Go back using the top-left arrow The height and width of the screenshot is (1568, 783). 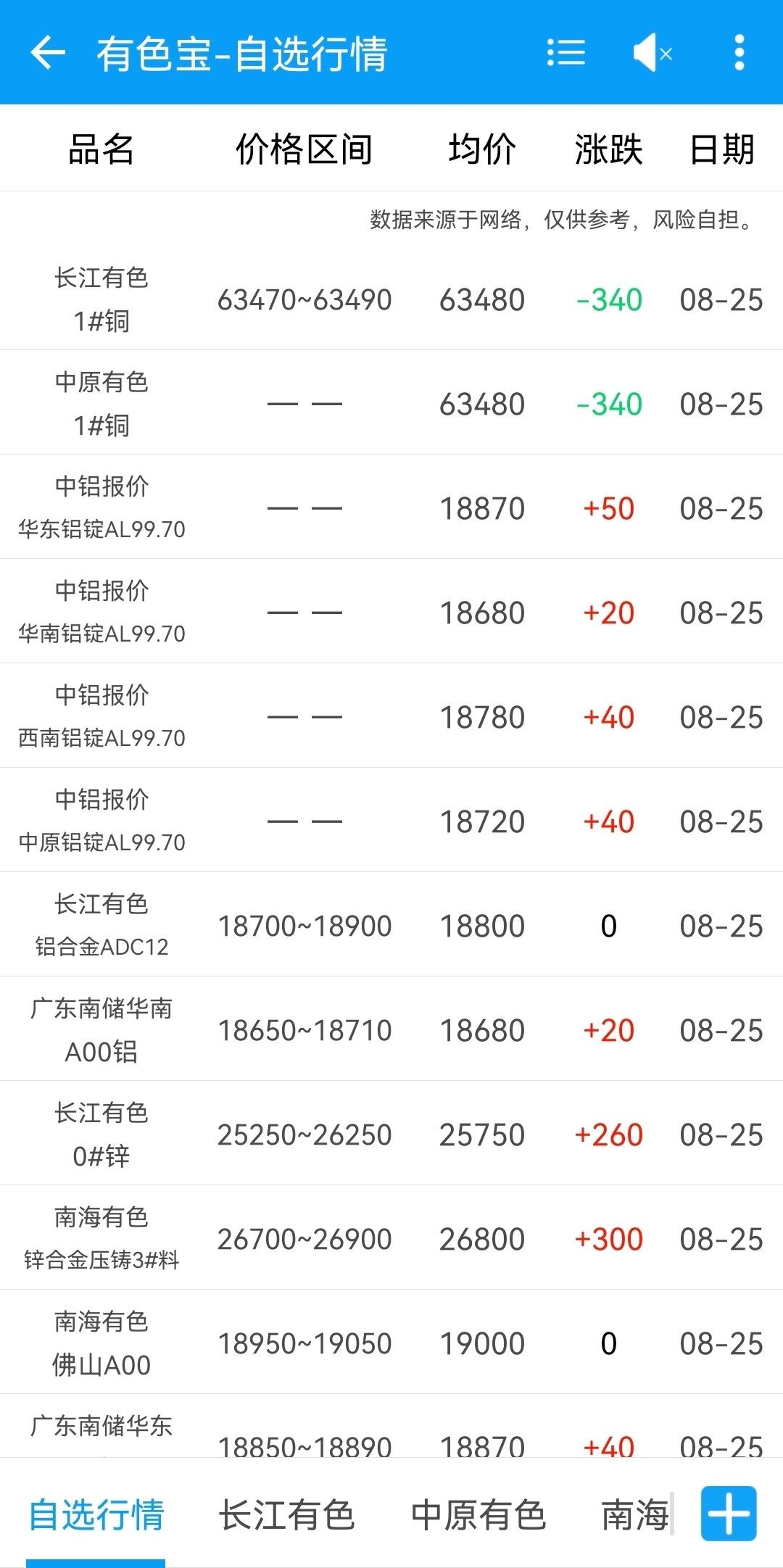point(48,53)
